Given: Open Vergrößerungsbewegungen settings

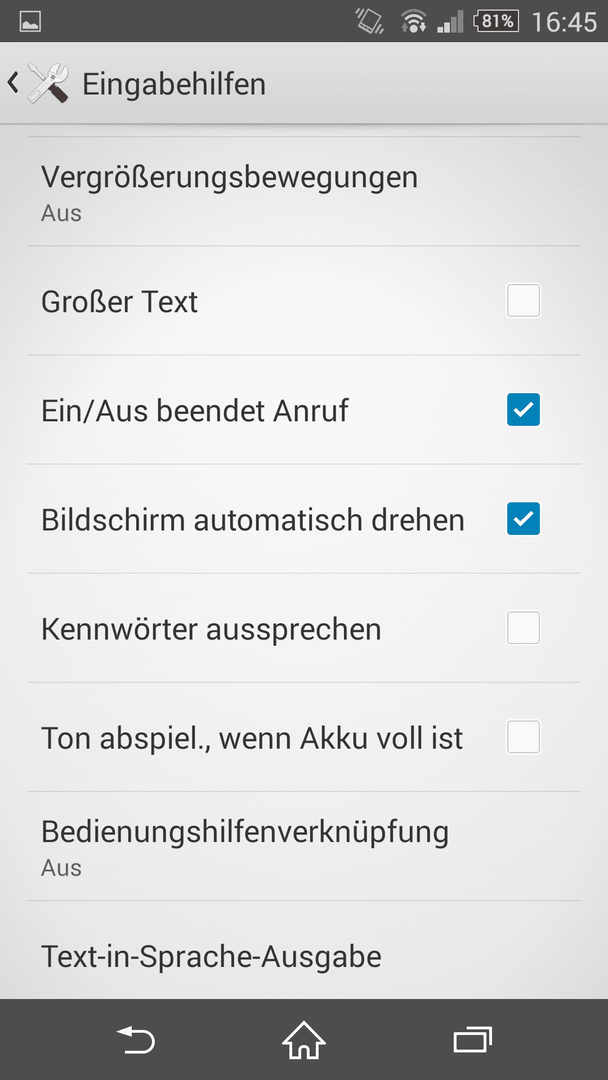Looking at the screenshot, I should pos(304,192).
